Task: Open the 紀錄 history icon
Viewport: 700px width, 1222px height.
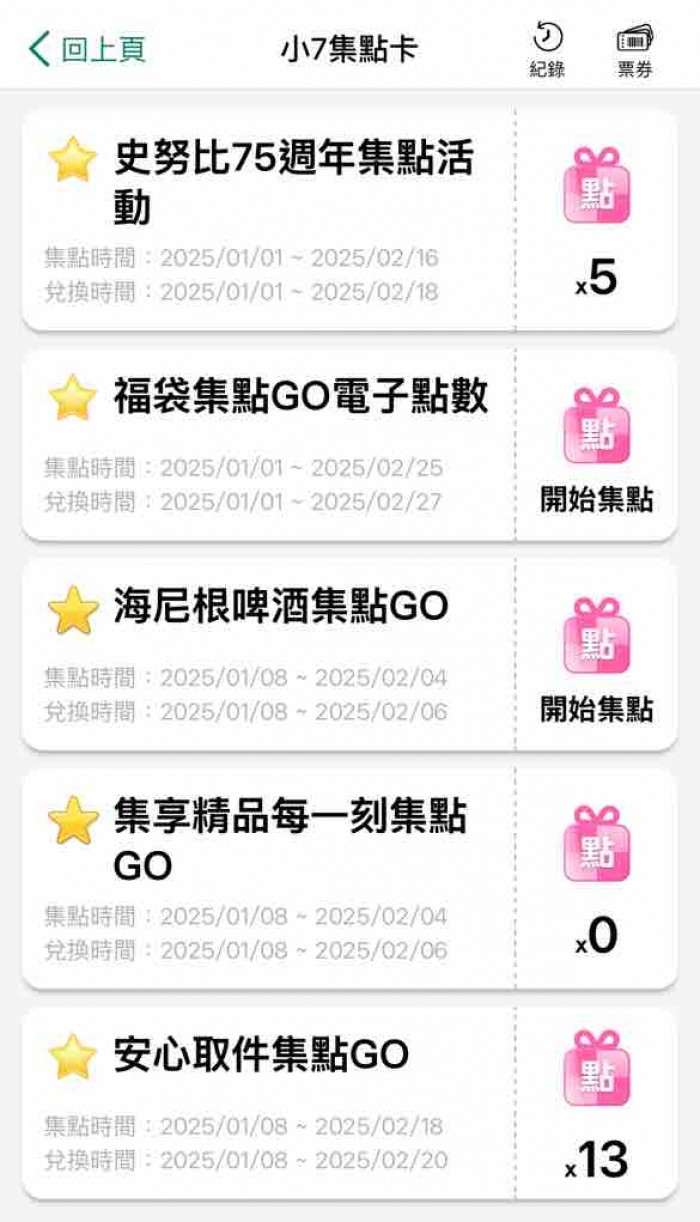Action: pos(547,50)
